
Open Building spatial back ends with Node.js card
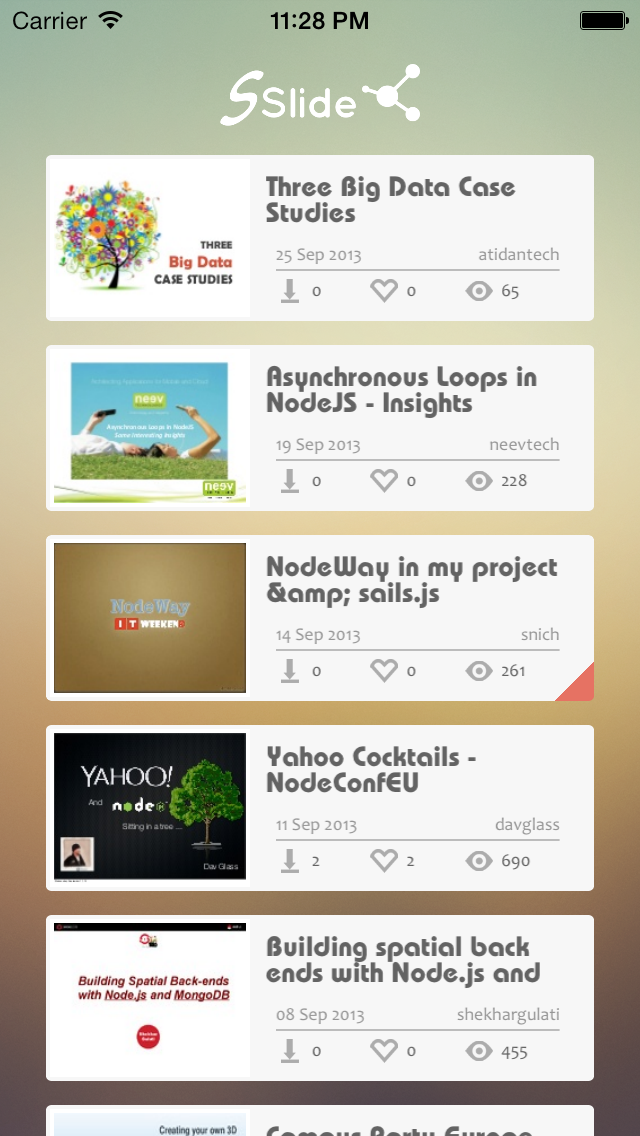(x=320, y=998)
